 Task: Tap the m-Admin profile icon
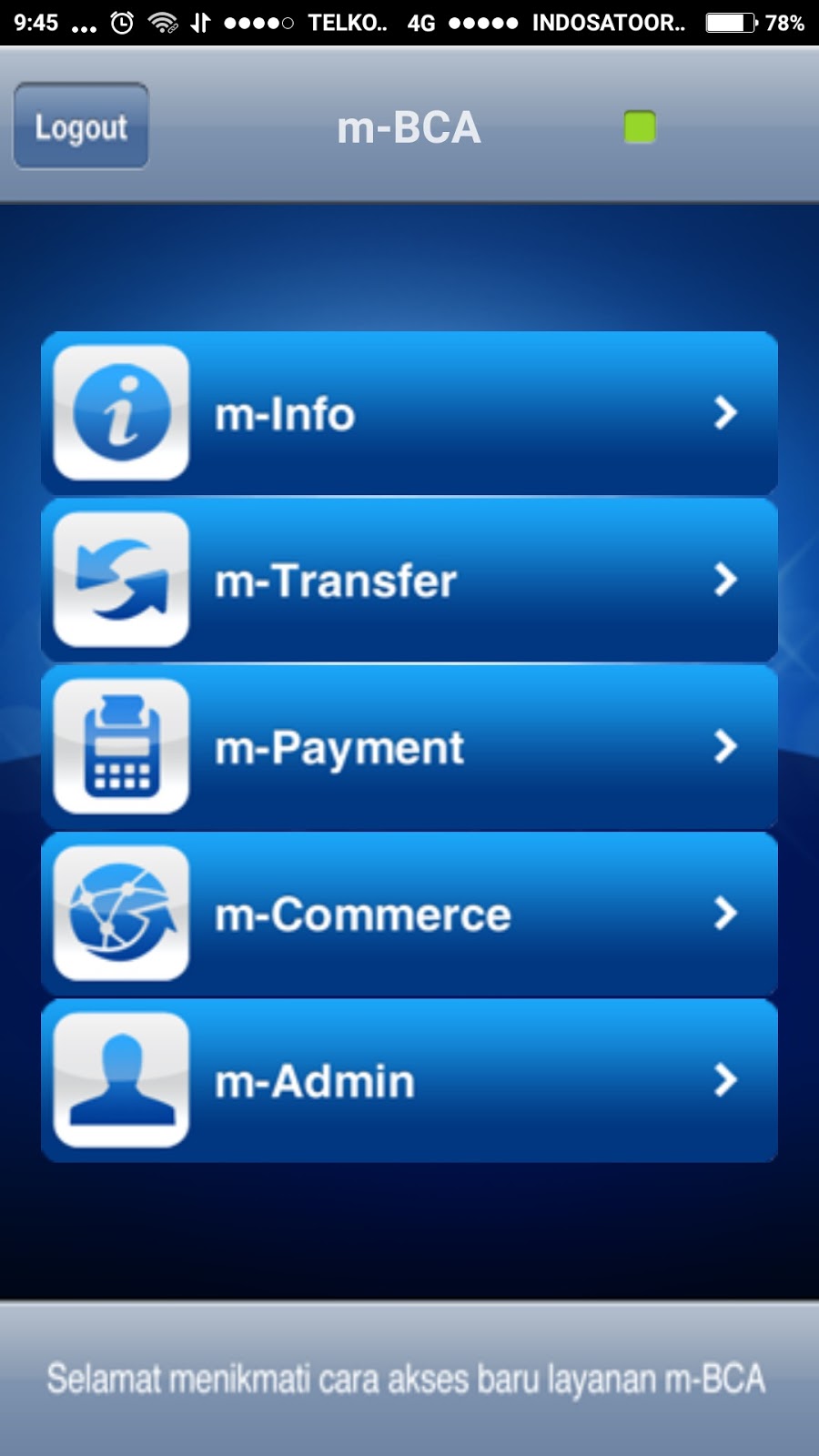(119, 1080)
